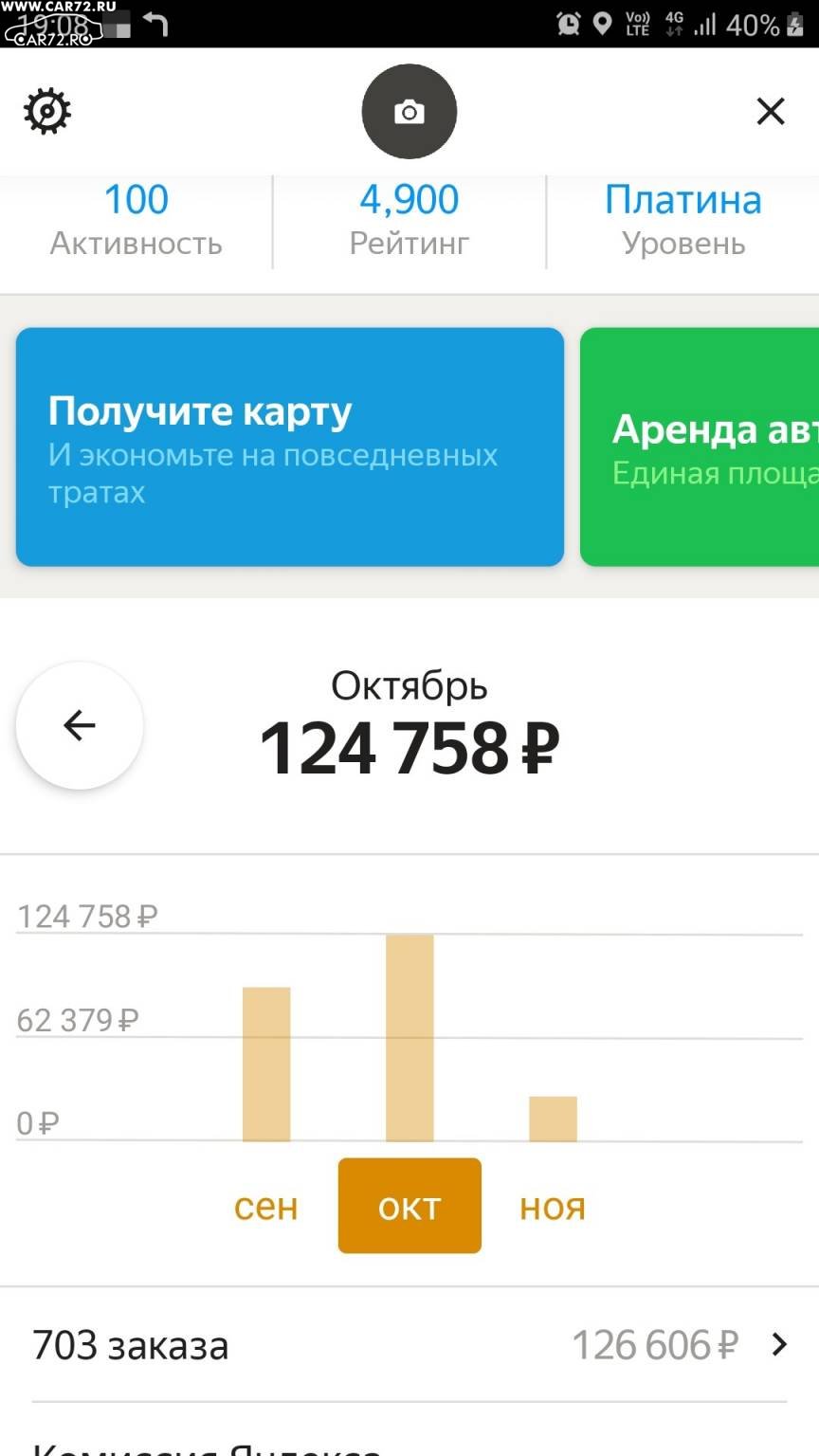
Task: Switch to the ноя month
Action: tap(553, 1207)
